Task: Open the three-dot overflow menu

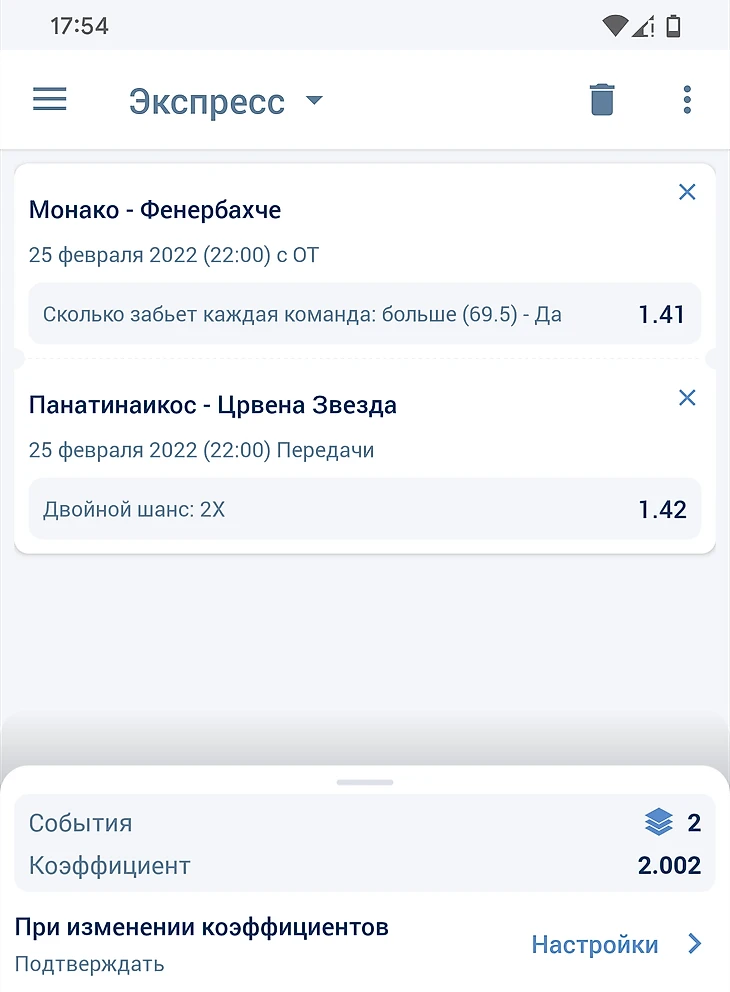Action: point(687,100)
